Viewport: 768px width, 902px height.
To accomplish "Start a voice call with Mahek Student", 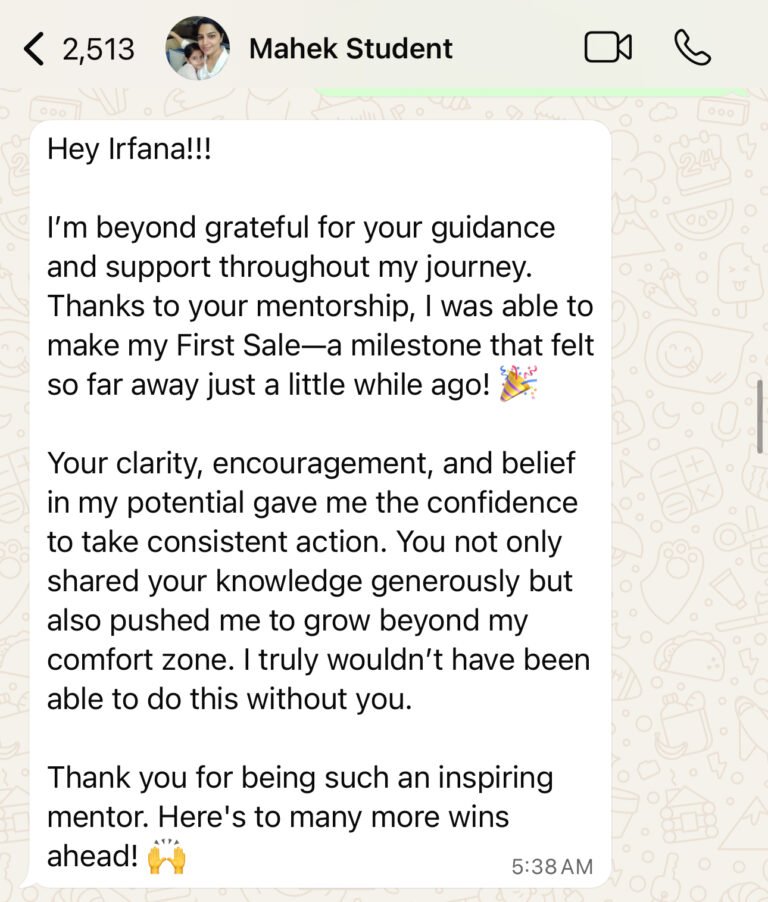I will point(692,47).
